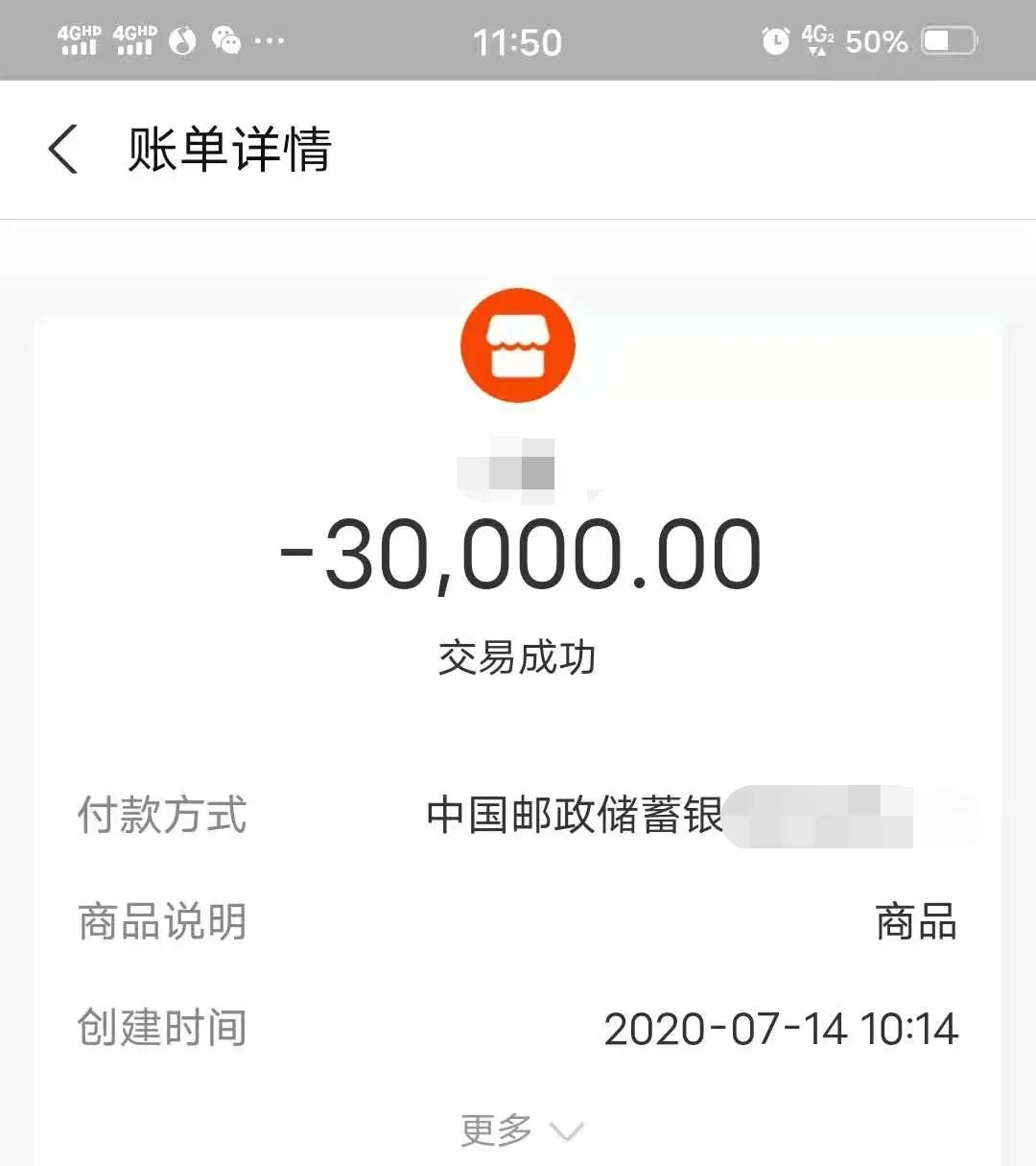Image resolution: width=1036 pixels, height=1166 pixels.
Task: Expand the 更多 details section
Action: tap(521, 1130)
